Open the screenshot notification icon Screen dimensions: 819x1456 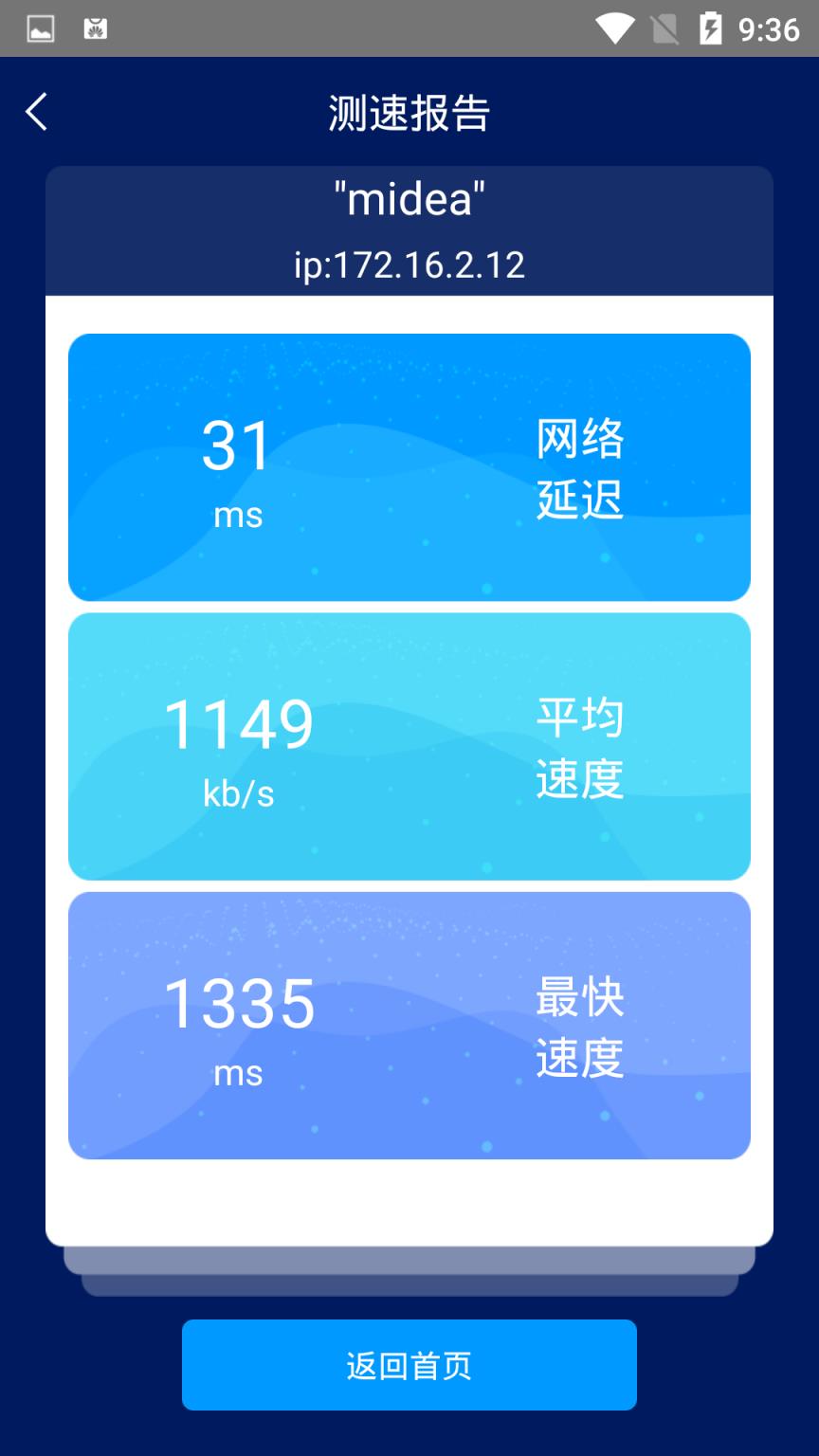click(x=39, y=28)
